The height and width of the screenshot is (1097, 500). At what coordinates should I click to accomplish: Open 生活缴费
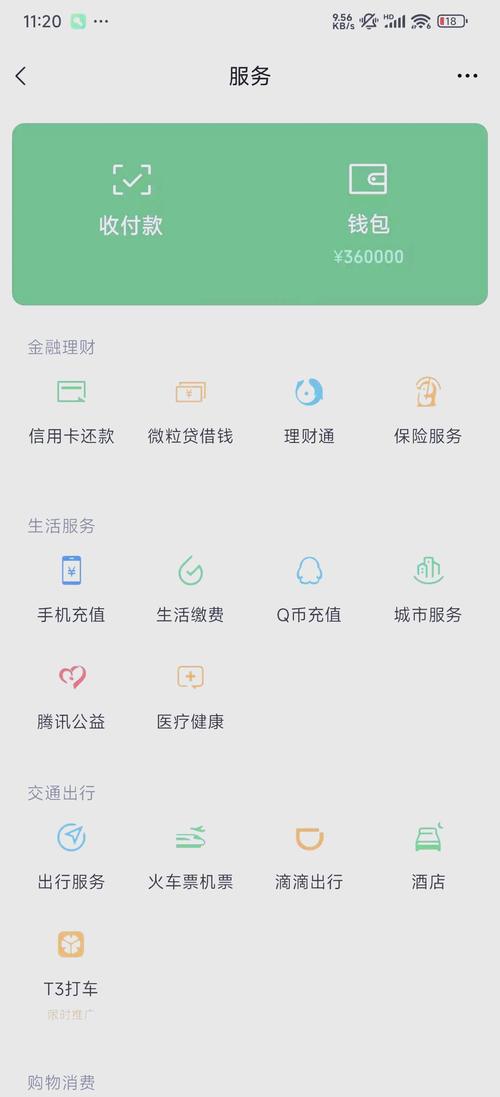coord(190,590)
